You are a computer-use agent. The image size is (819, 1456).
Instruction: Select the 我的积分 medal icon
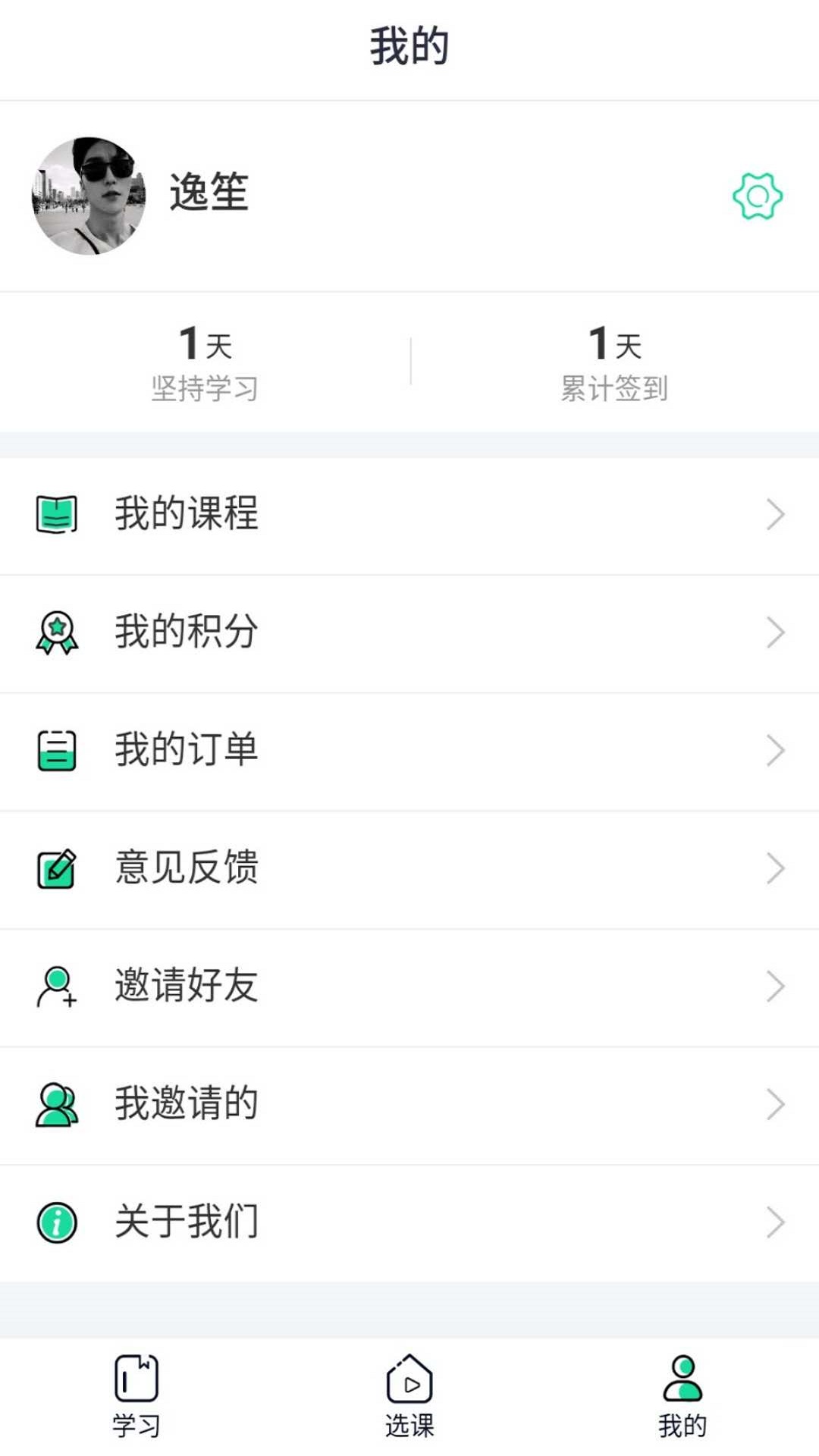pyautogui.click(x=57, y=632)
